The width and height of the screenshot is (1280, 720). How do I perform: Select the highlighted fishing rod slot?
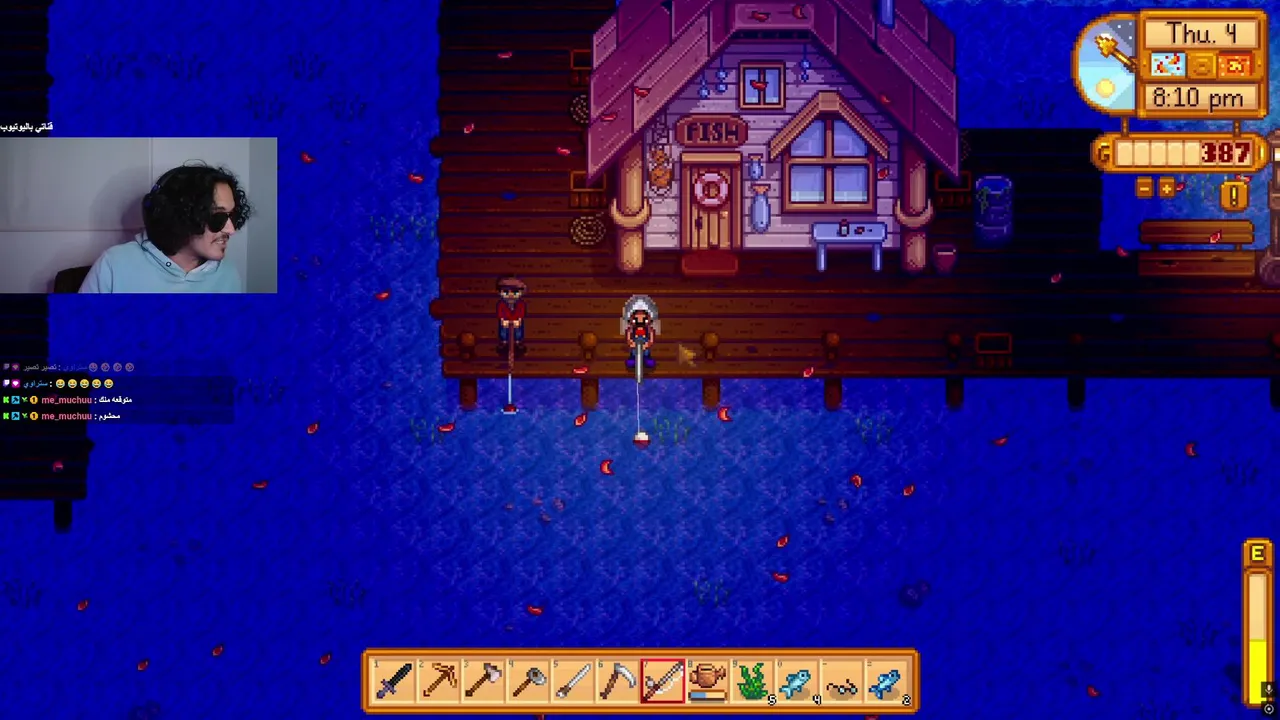pyautogui.click(x=663, y=681)
